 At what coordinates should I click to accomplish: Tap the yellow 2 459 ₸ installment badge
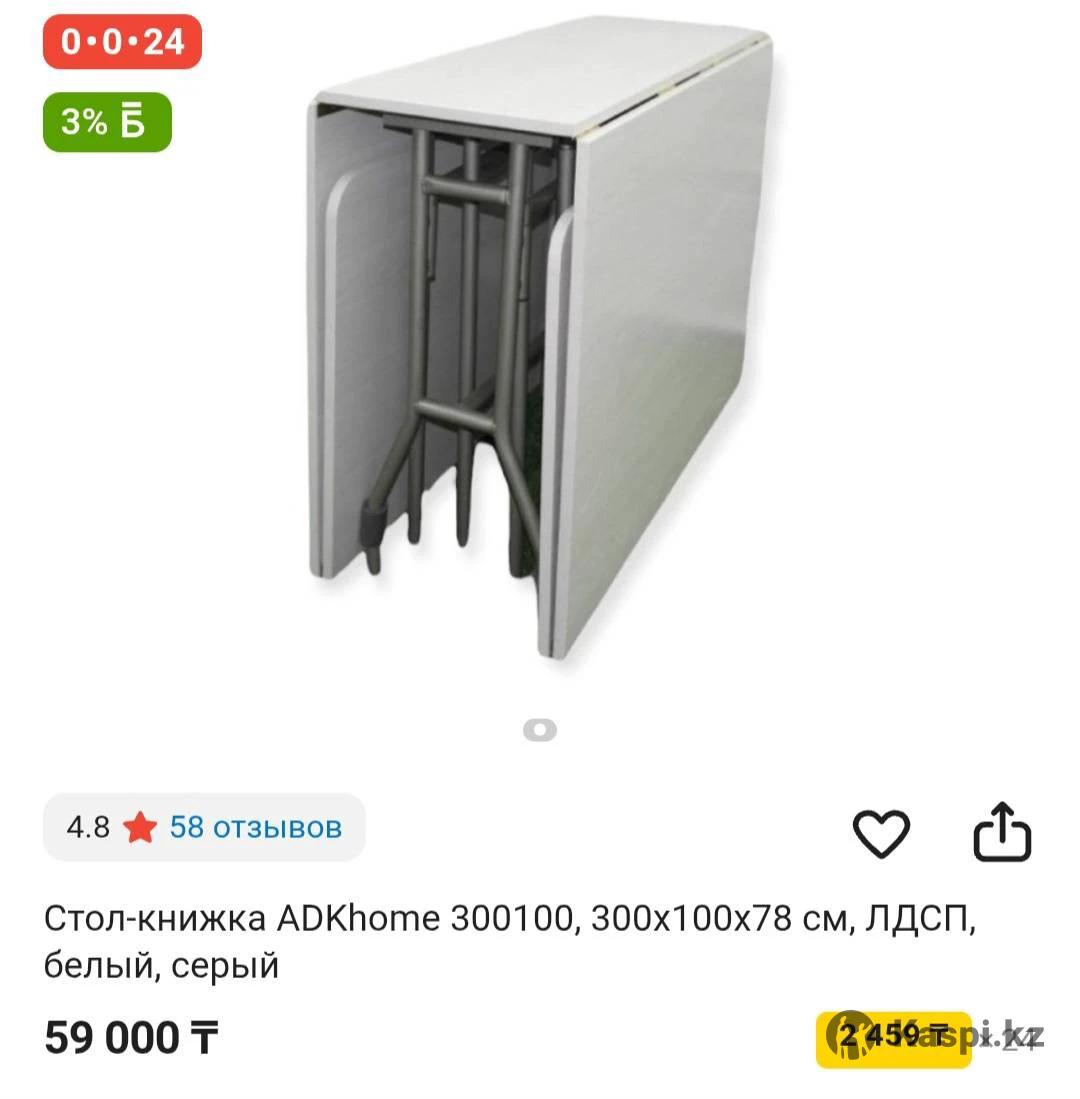(893, 1038)
